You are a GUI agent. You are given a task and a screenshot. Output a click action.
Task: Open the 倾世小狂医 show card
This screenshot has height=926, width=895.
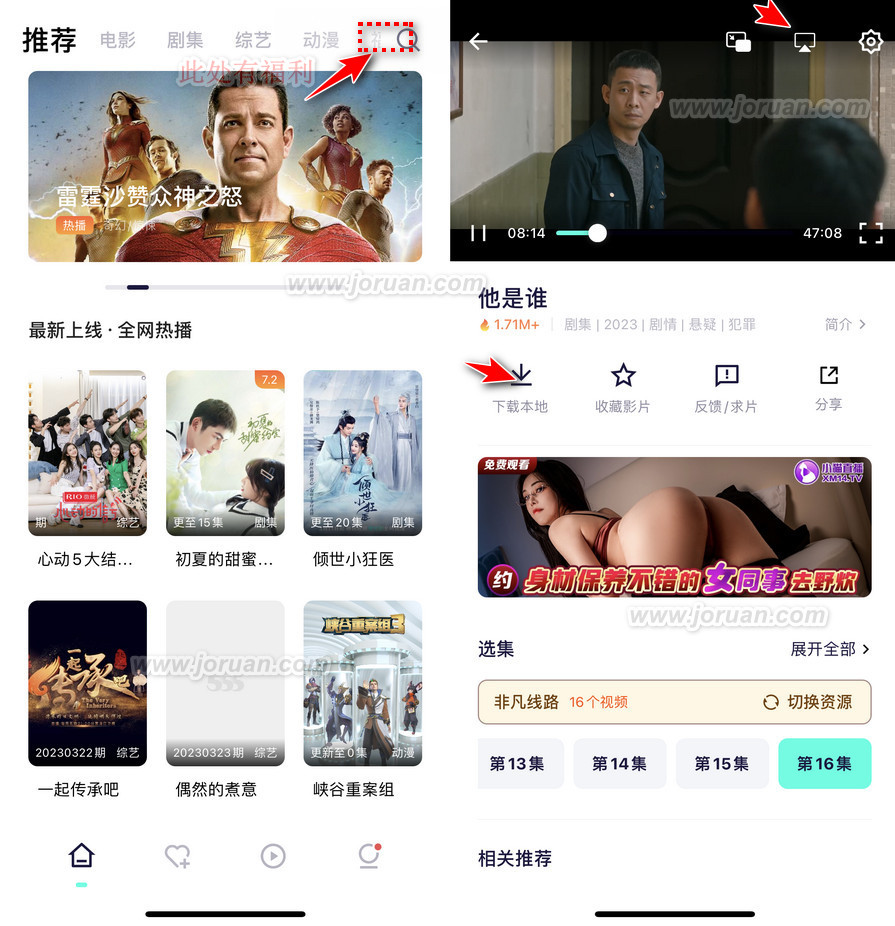coord(362,453)
